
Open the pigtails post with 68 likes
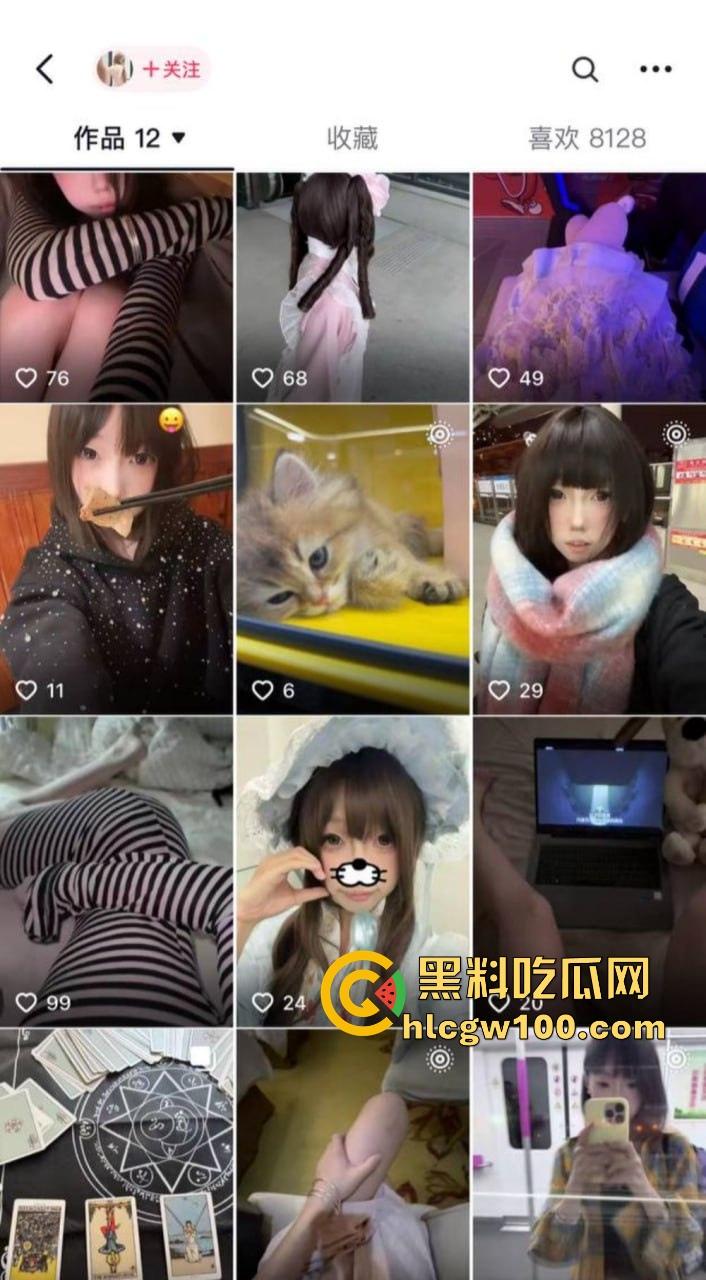352,287
